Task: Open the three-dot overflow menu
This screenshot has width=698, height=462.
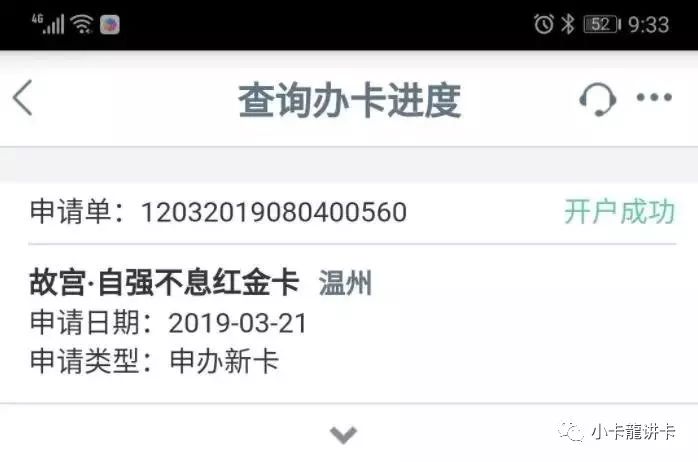Action: coord(654,98)
